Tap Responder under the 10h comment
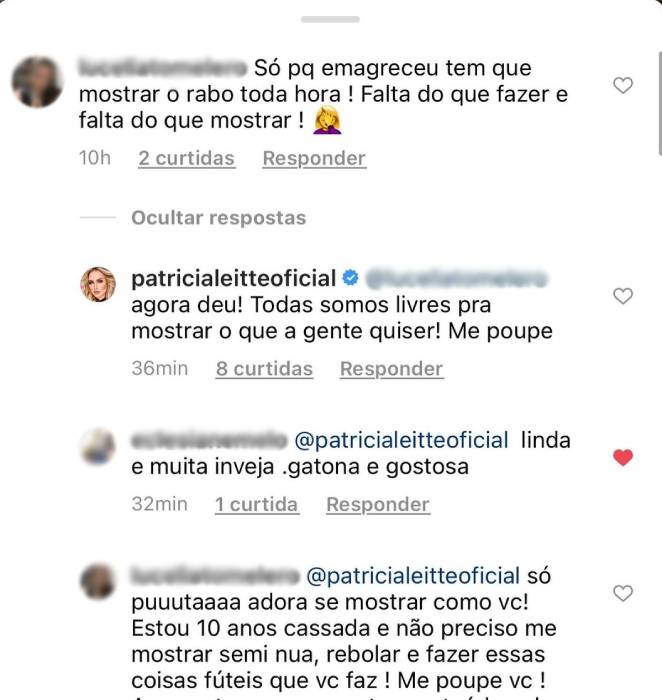The width and height of the screenshot is (662, 700). pos(314,158)
